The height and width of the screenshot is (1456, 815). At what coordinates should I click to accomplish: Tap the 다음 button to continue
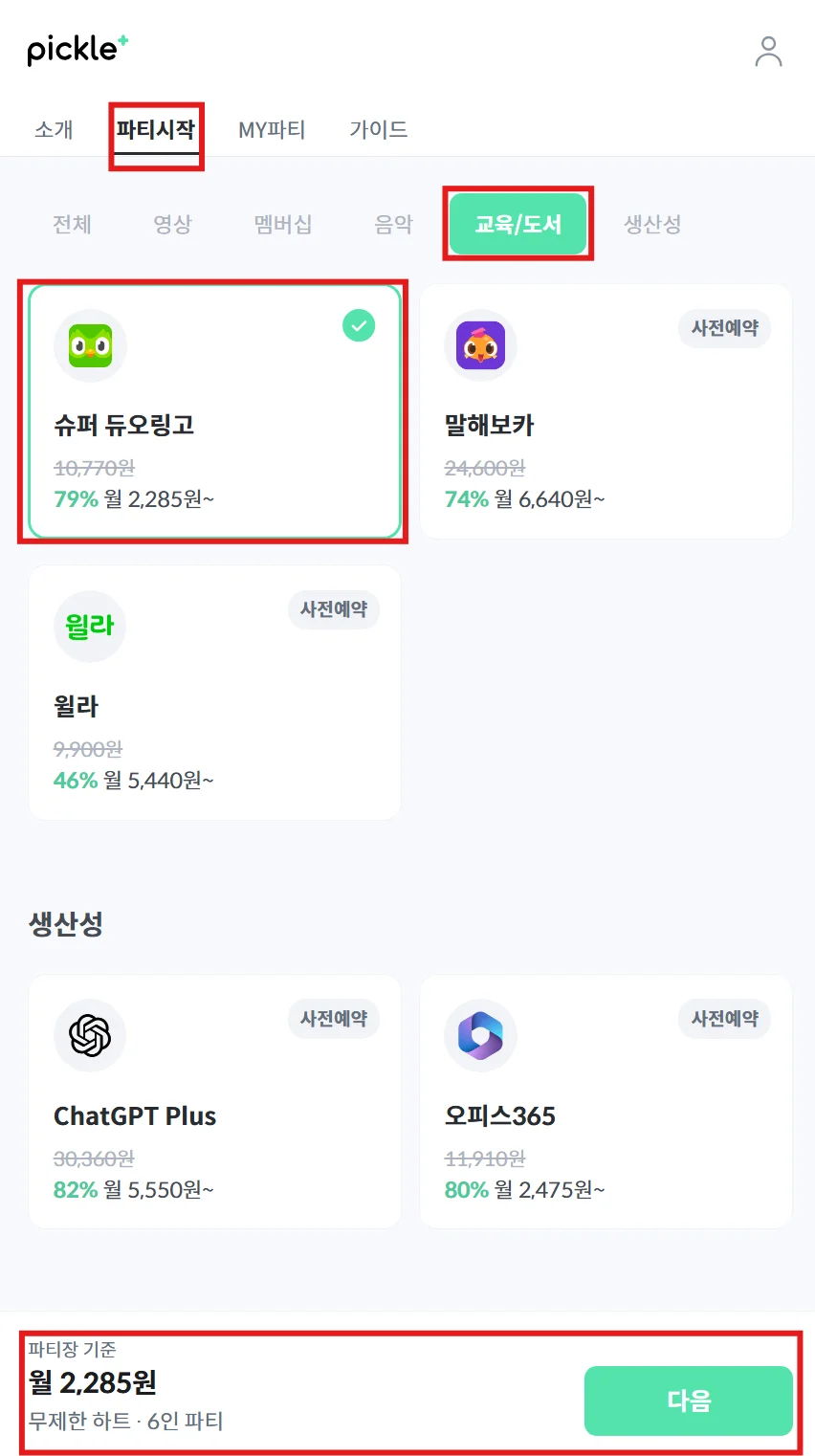click(688, 1401)
